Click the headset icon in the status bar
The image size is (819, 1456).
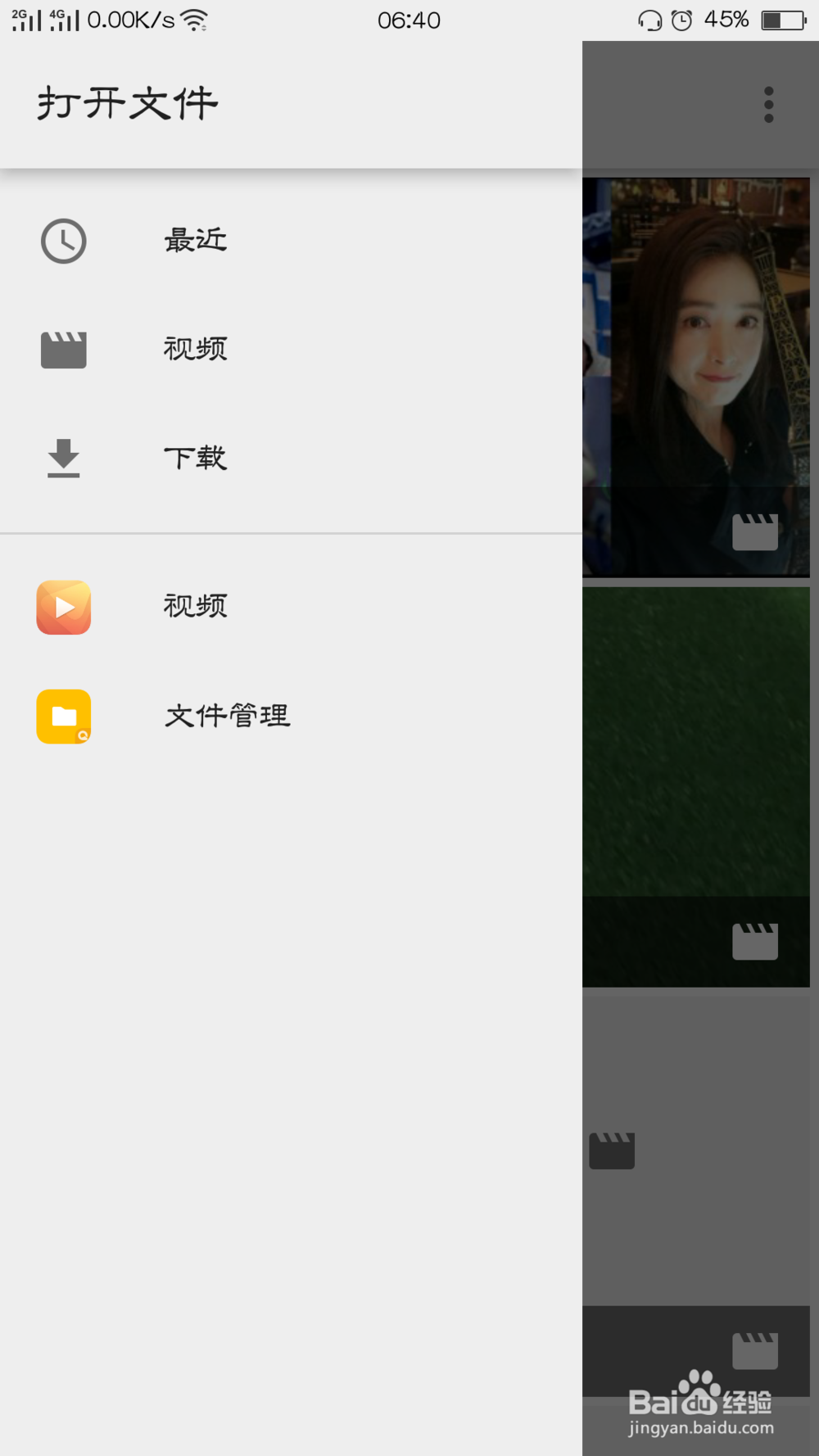coord(650,20)
